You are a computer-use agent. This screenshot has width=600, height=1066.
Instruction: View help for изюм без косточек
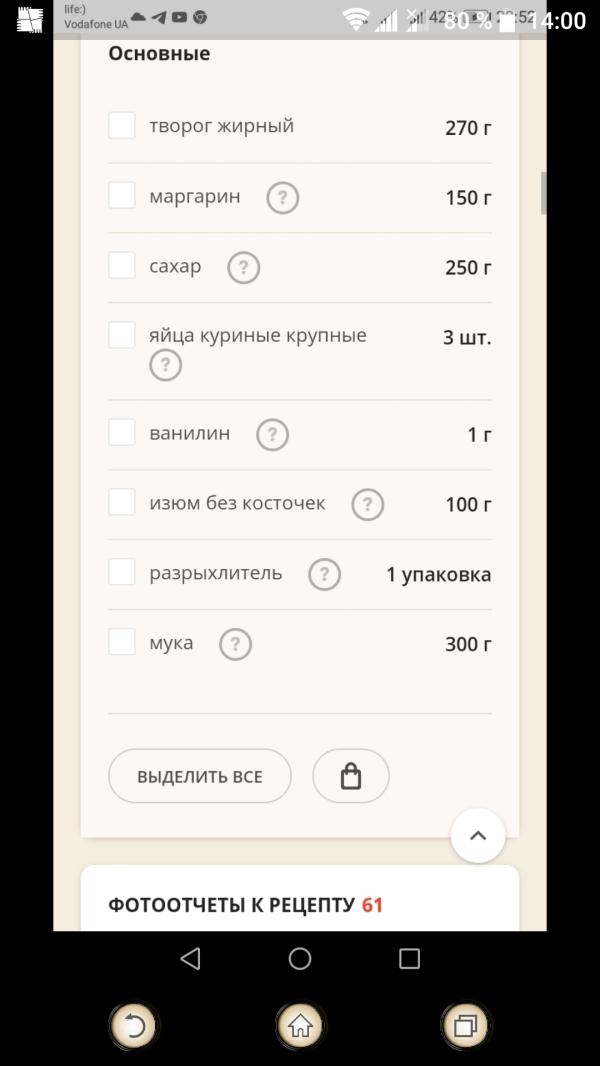[368, 505]
